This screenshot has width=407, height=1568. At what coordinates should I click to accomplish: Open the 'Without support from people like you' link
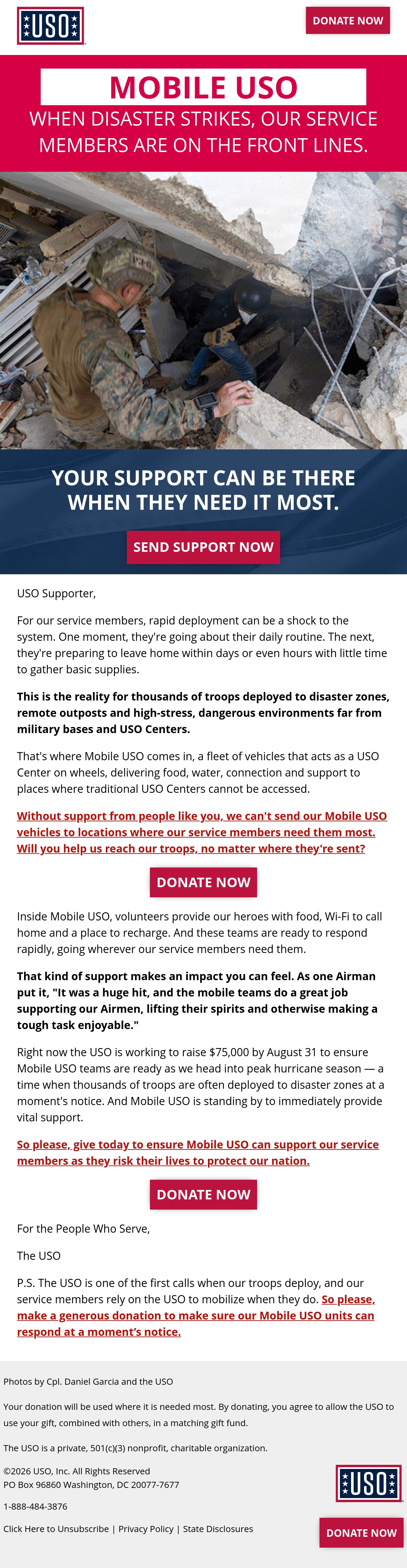(202, 832)
